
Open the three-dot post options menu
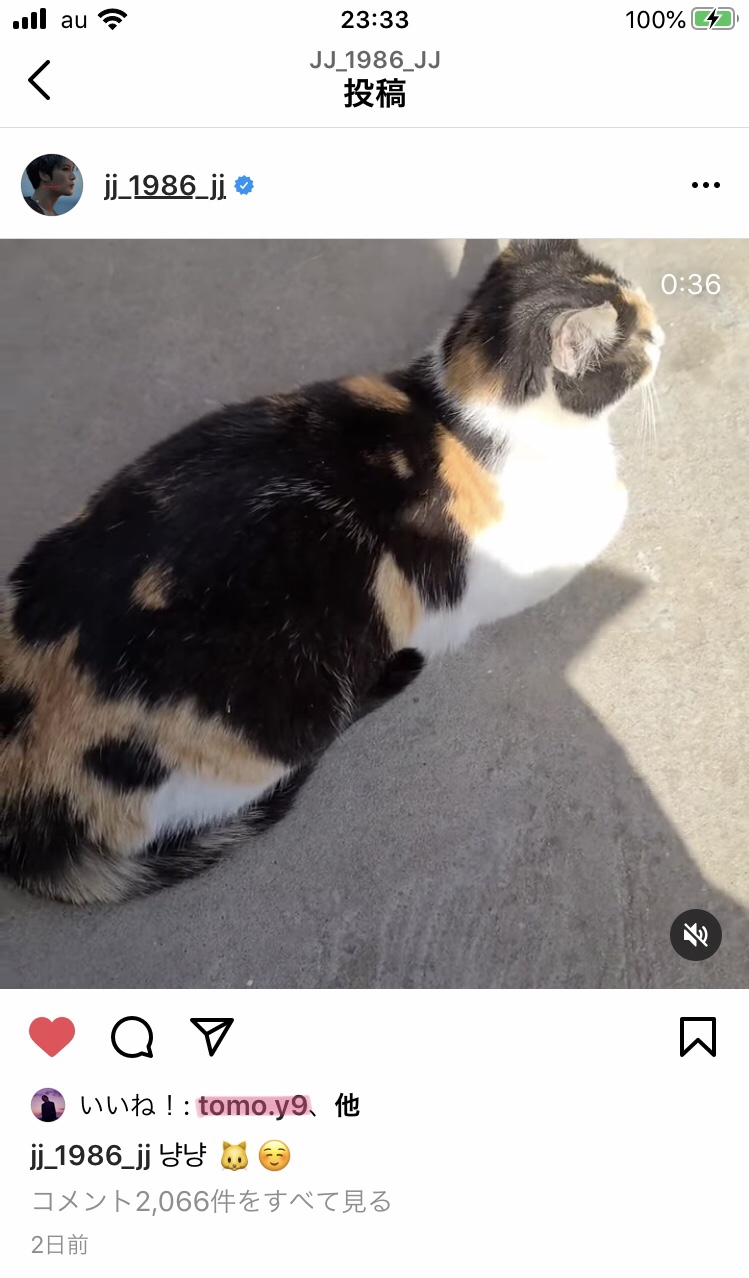(705, 185)
